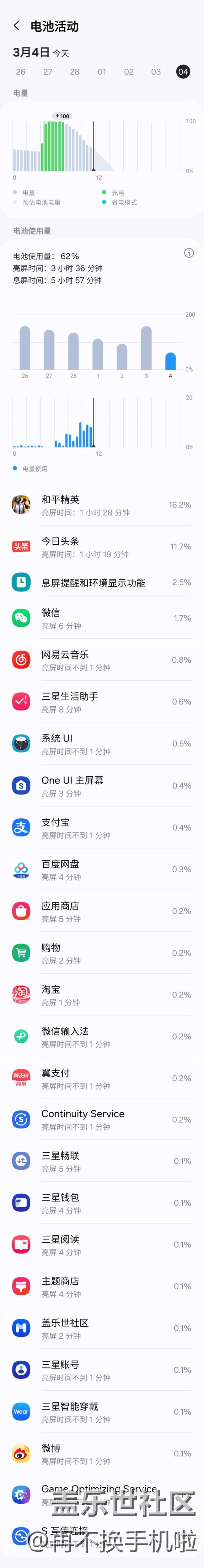
Task: Open 系统 UI battery usage
Action: coord(102,744)
